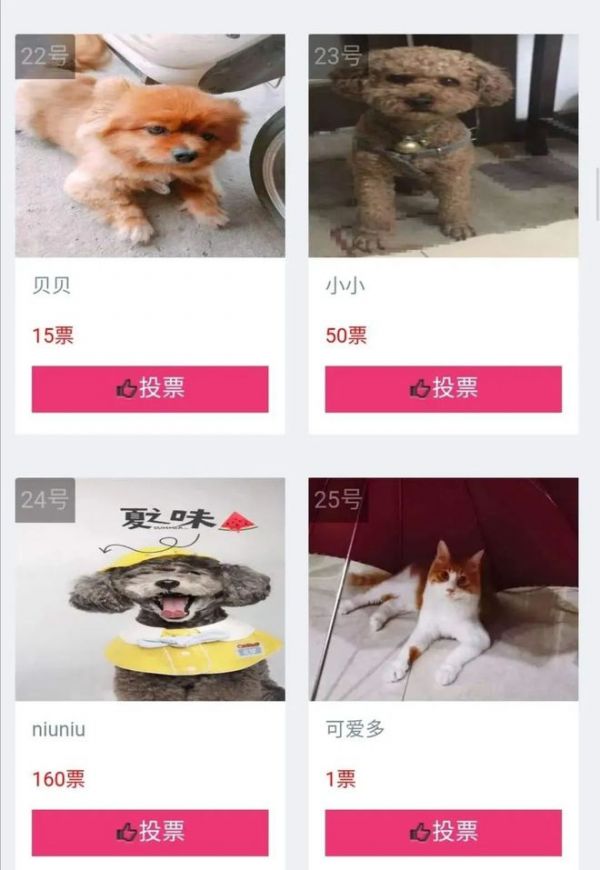Vote for 贝贝 with the 投票 button

click(150, 389)
